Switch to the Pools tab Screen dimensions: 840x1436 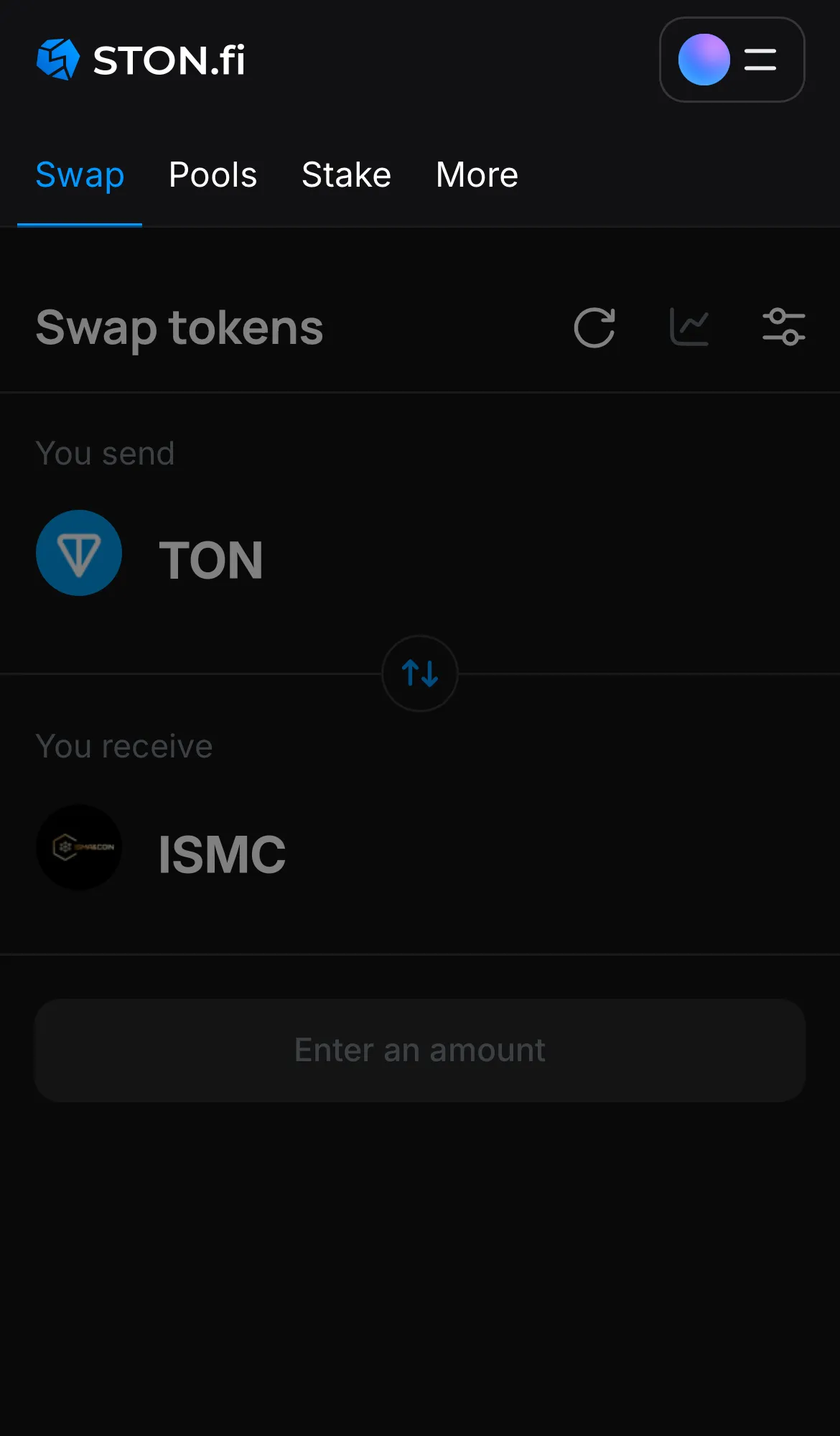(x=213, y=174)
